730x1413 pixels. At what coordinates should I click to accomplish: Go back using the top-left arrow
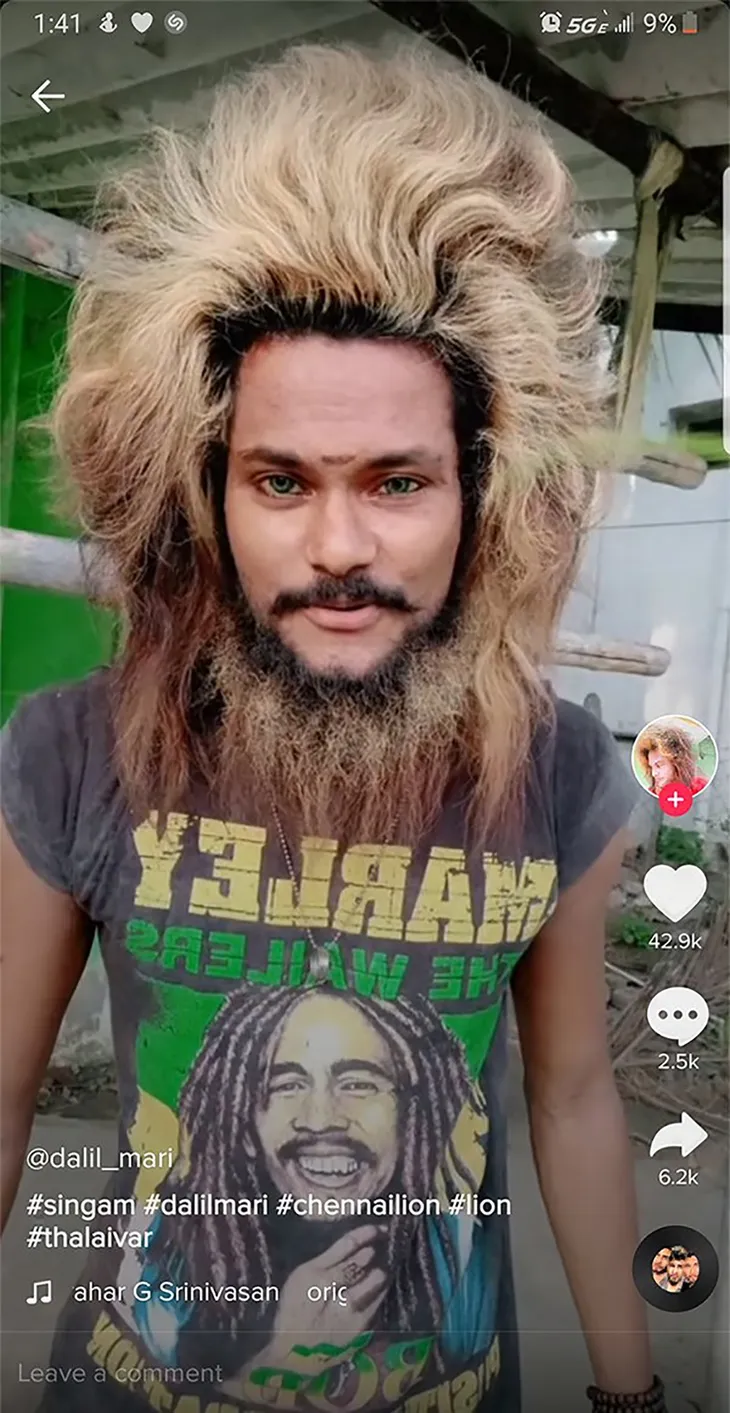[x=47, y=96]
